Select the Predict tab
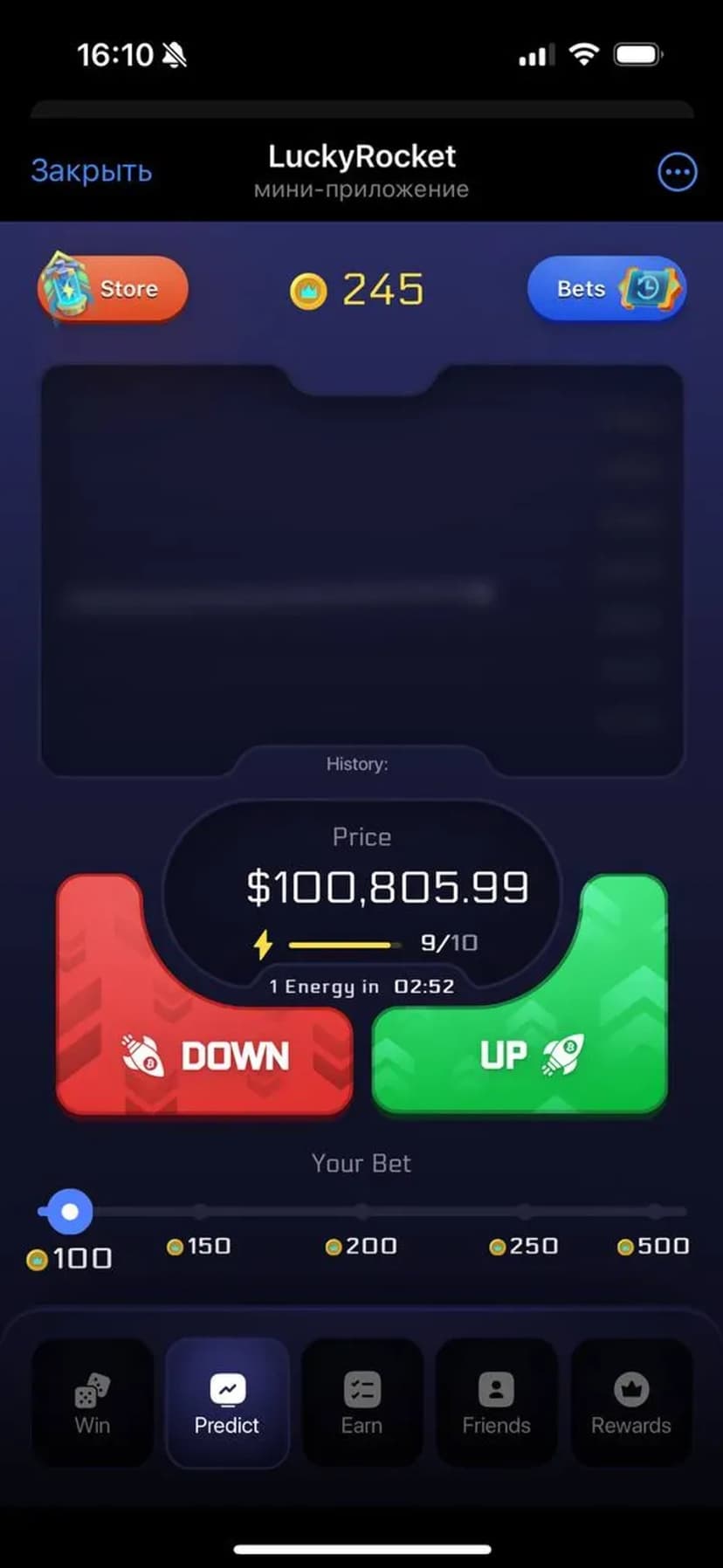 pos(227,1402)
